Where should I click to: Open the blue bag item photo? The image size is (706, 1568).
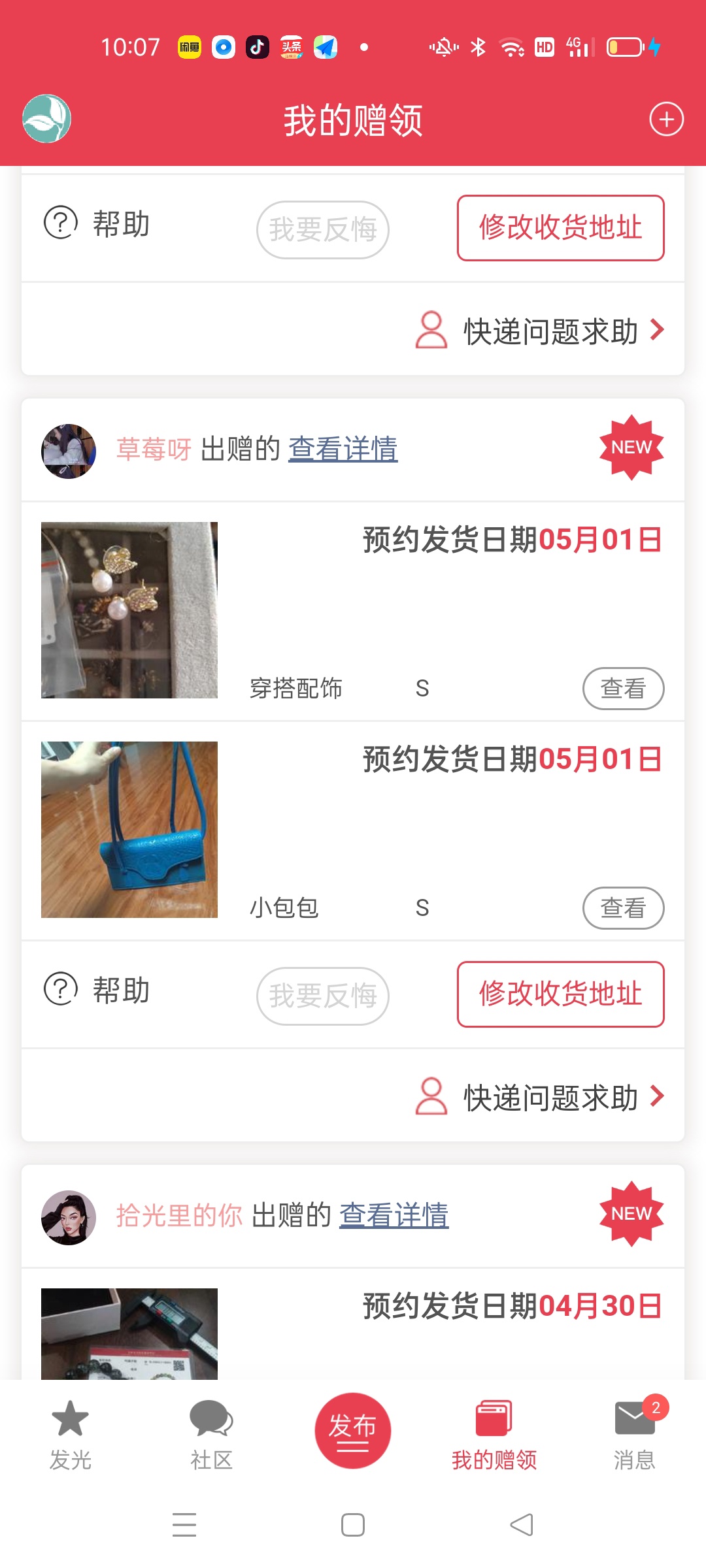[x=129, y=829]
